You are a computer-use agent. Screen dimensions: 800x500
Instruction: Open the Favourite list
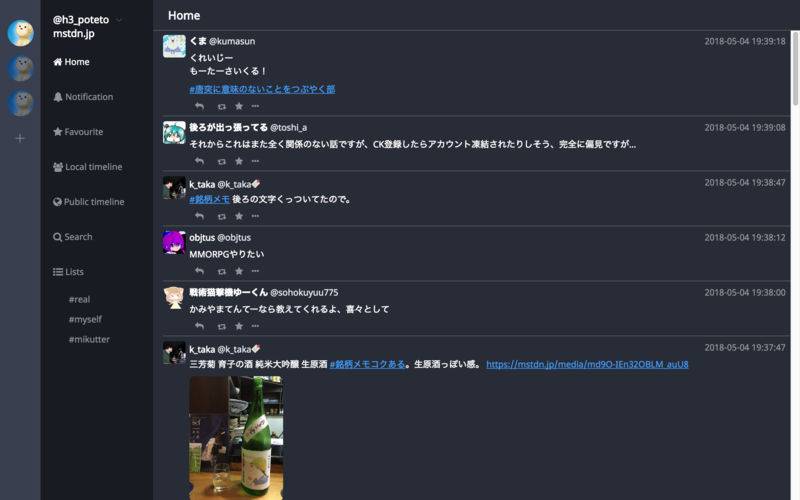click(x=83, y=132)
